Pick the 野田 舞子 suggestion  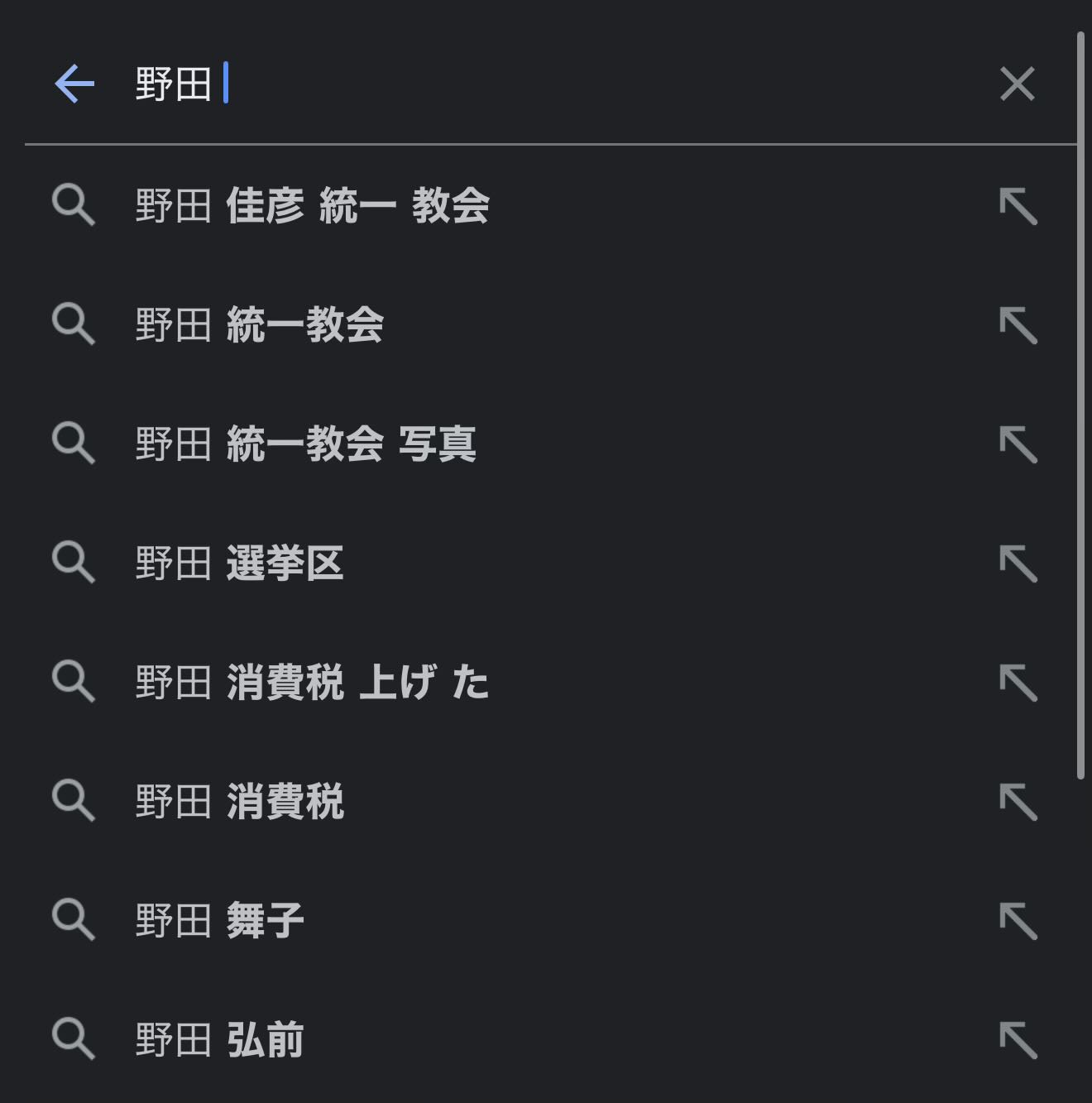(x=220, y=921)
